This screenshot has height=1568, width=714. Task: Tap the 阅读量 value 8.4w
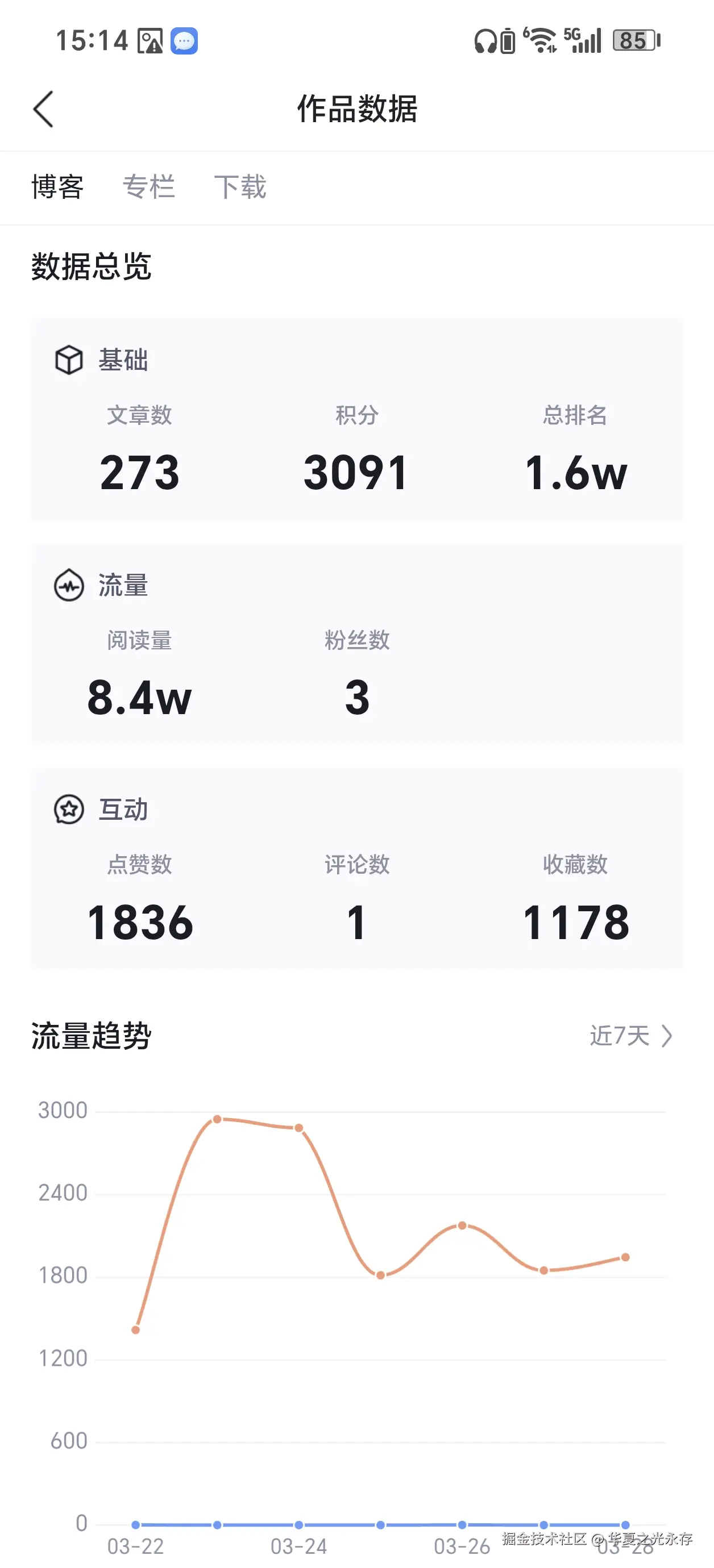138,698
